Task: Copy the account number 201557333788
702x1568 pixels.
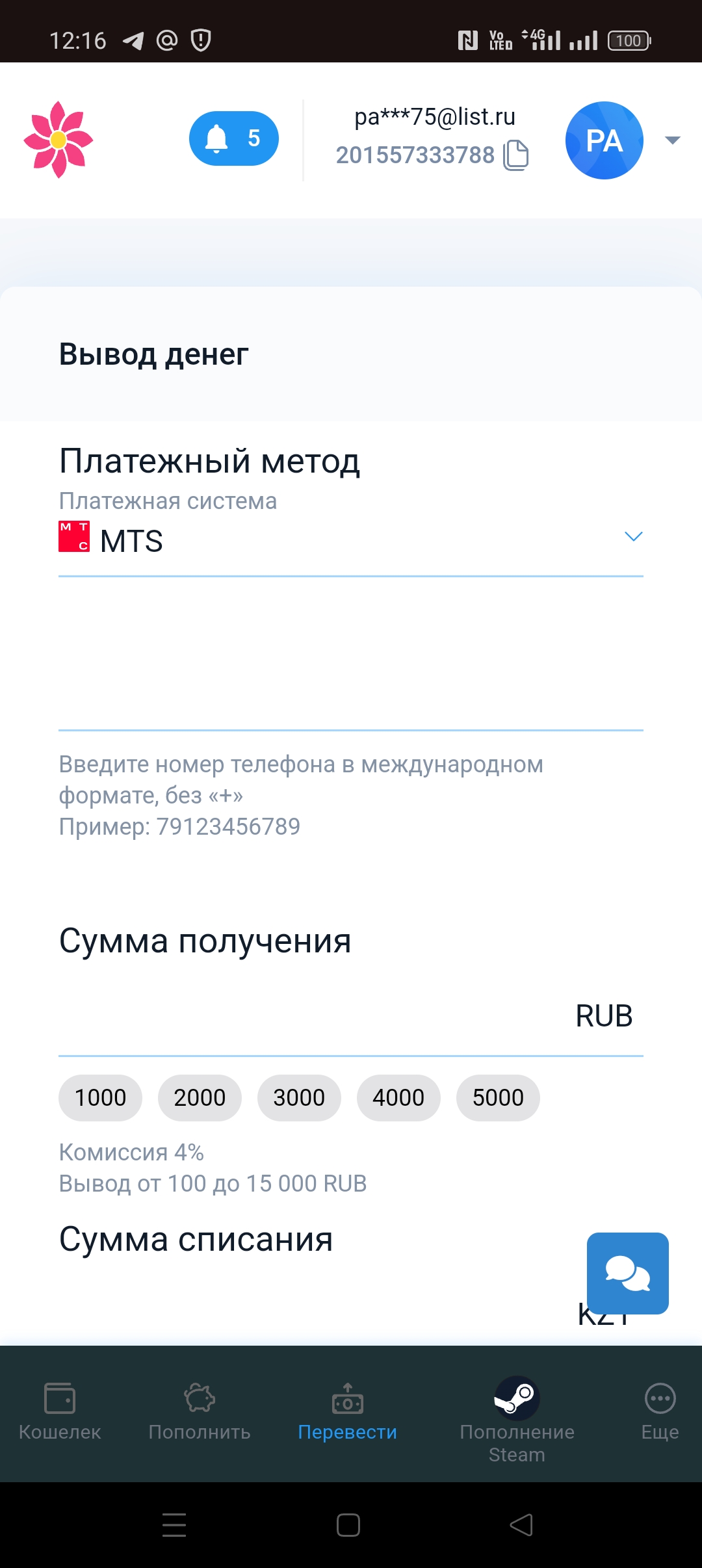Action: [x=516, y=155]
